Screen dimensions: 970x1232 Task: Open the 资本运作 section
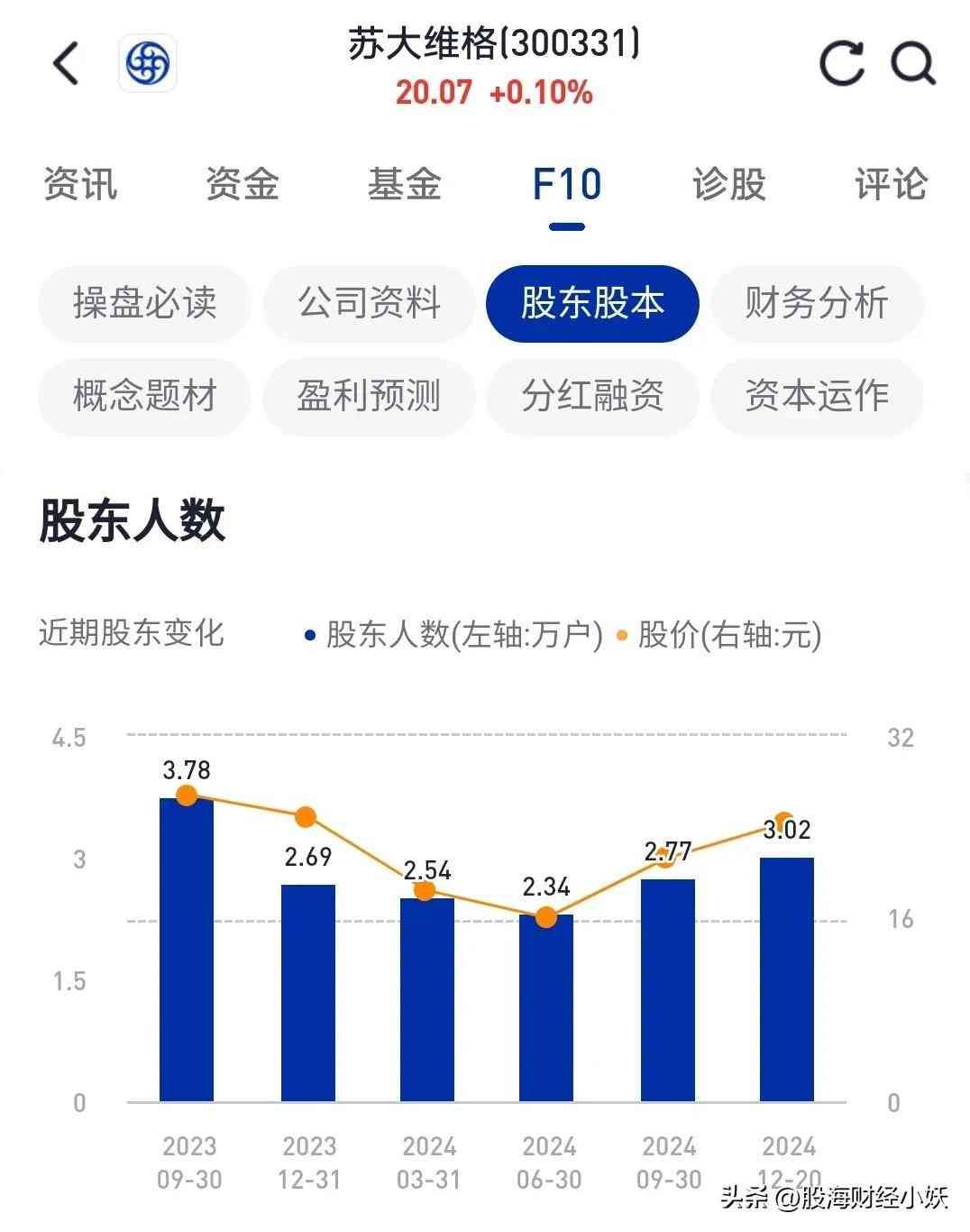click(x=817, y=396)
